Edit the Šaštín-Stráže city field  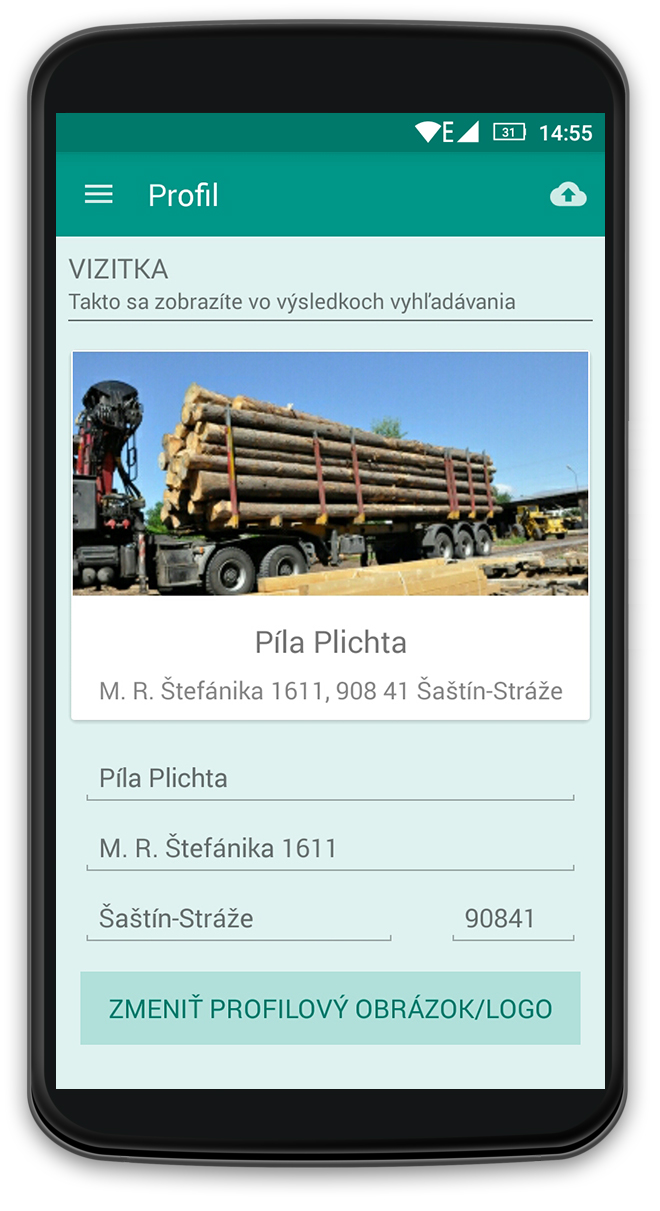[x=238, y=918]
